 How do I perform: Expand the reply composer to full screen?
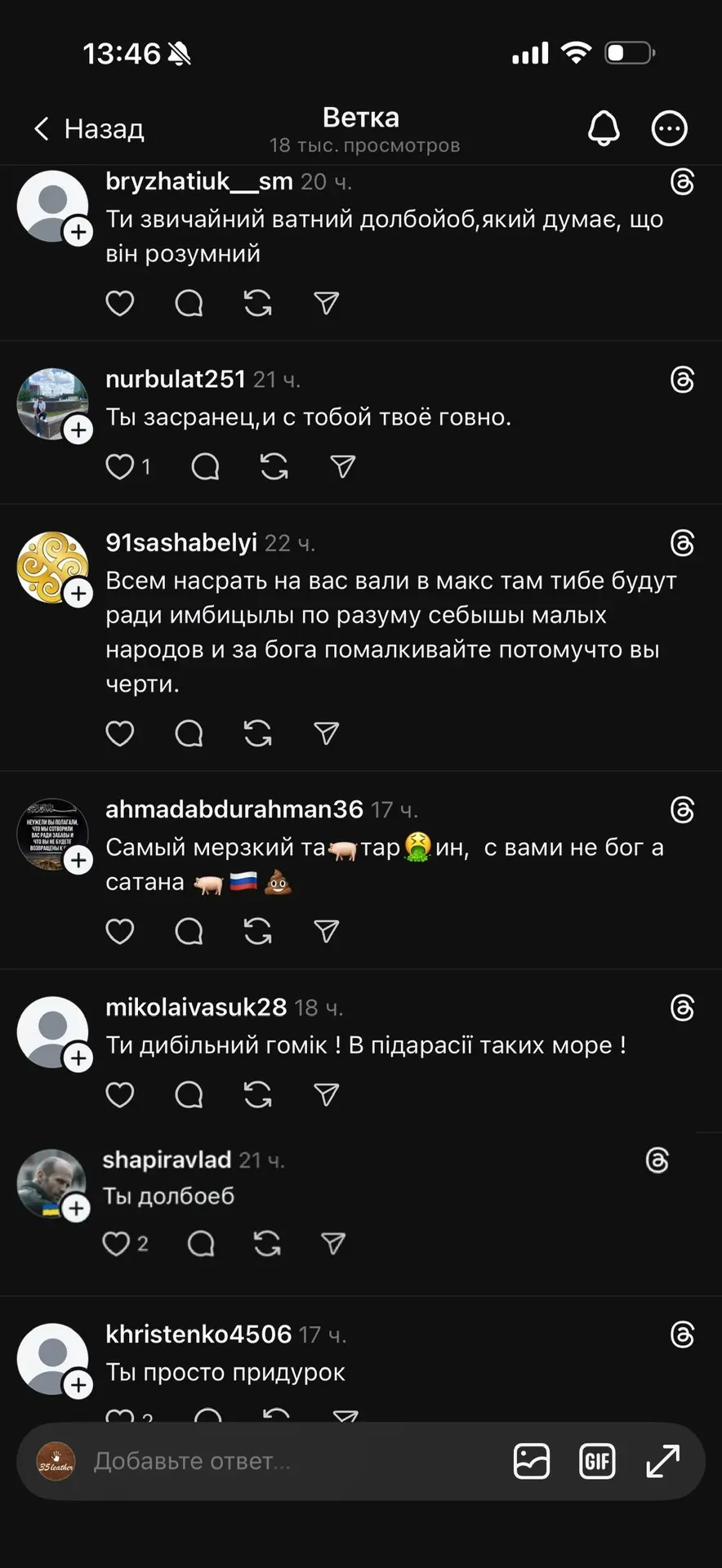[x=662, y=1461]
